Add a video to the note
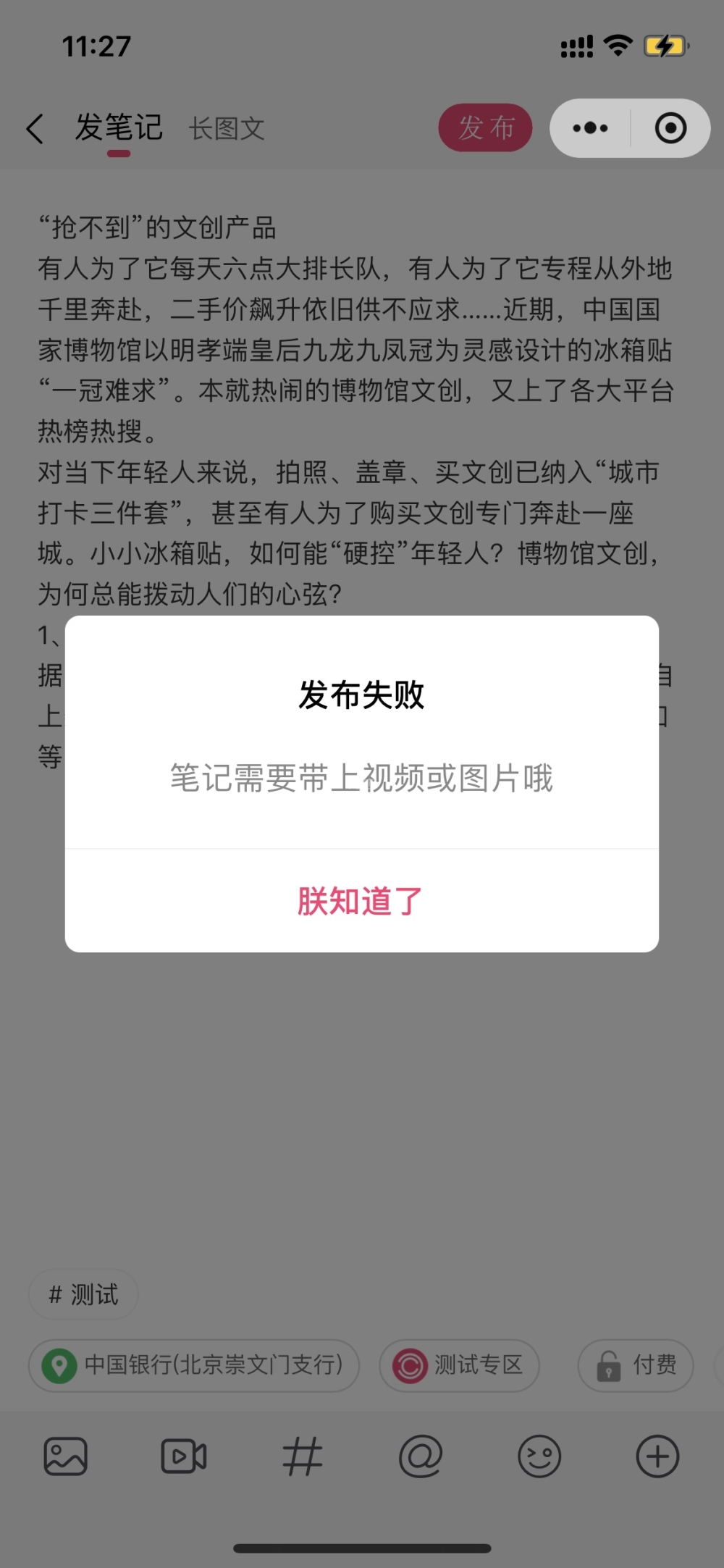 (183, 1456)
